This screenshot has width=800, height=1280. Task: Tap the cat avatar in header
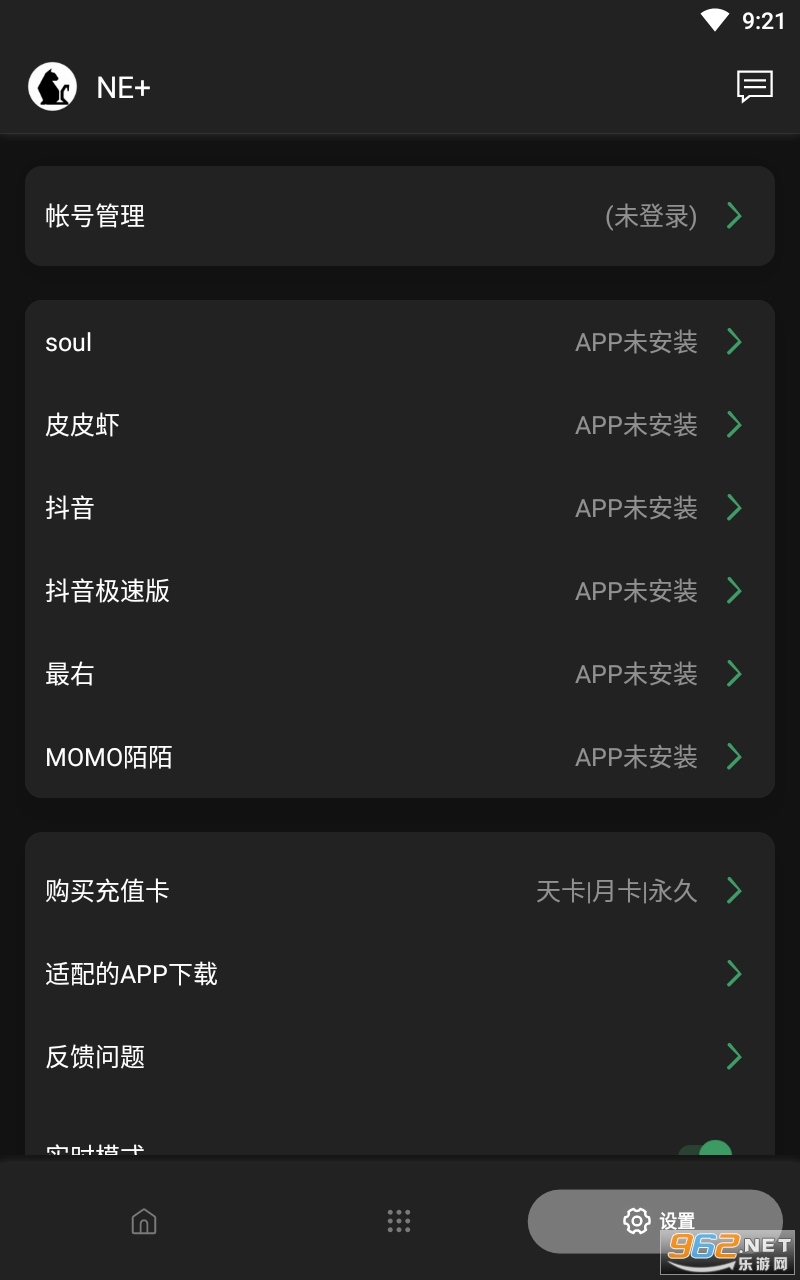(52, 87)
